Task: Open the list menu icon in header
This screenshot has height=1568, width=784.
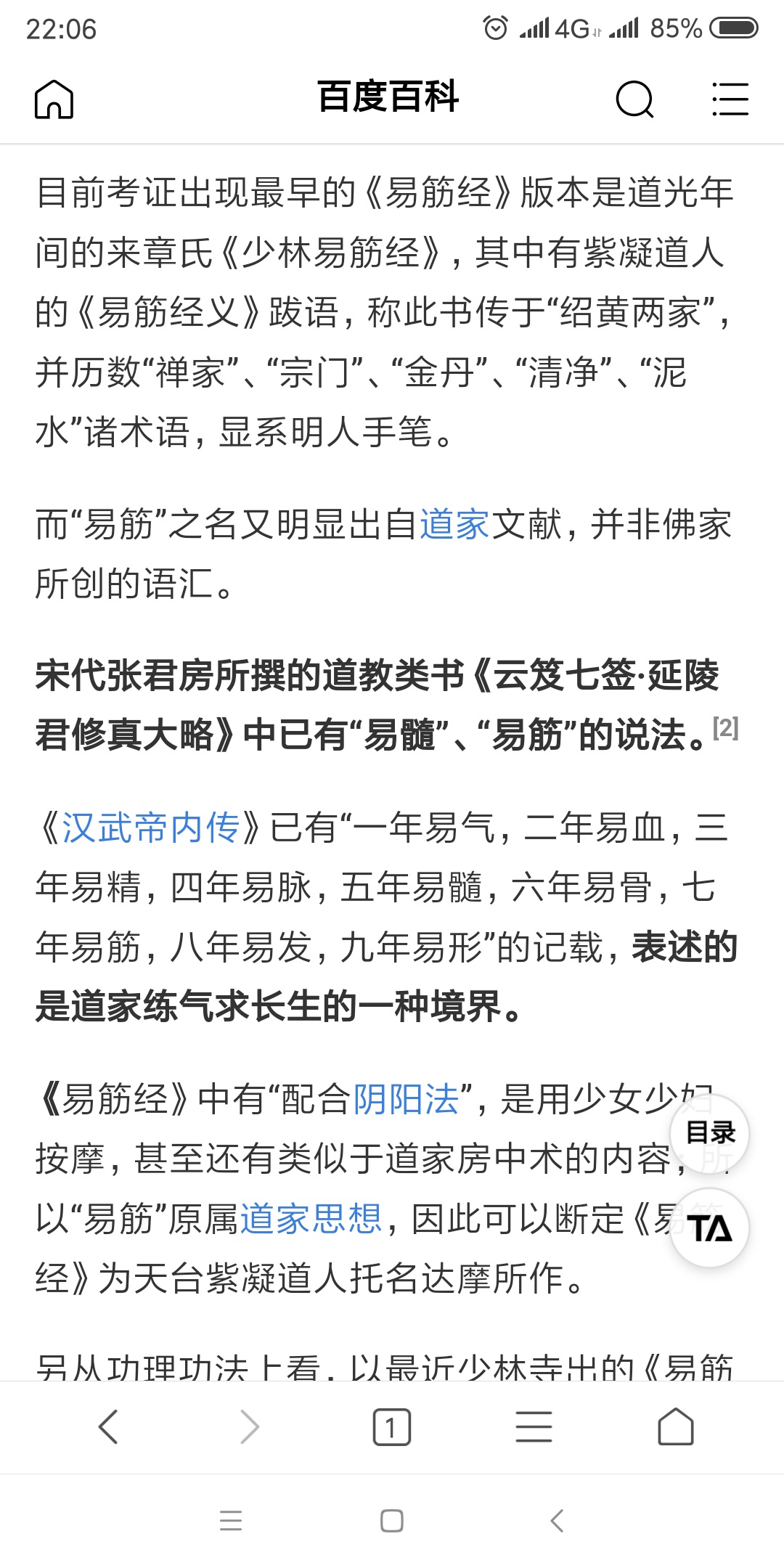Action: click(730, 99)
